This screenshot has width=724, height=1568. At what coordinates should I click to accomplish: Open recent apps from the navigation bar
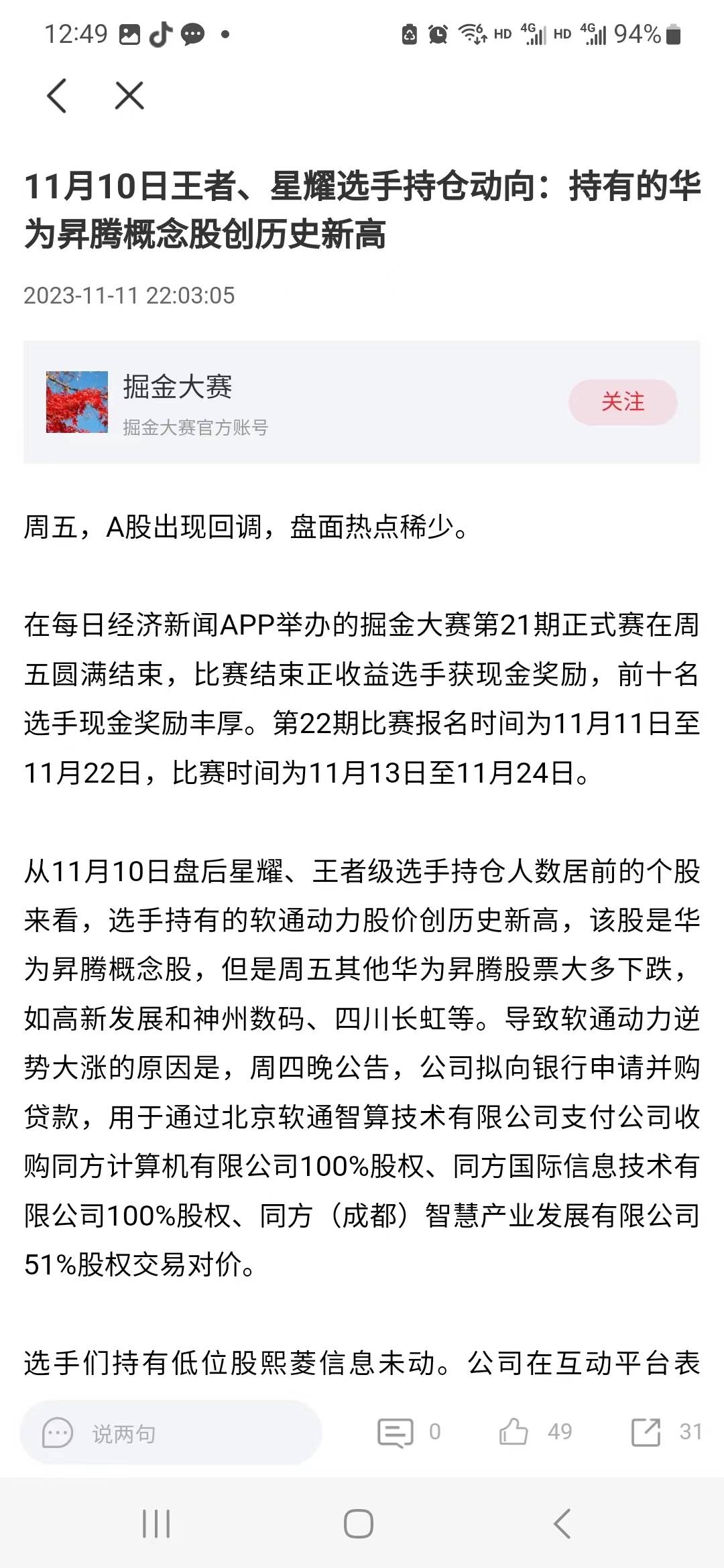(x=157, y=1524)
